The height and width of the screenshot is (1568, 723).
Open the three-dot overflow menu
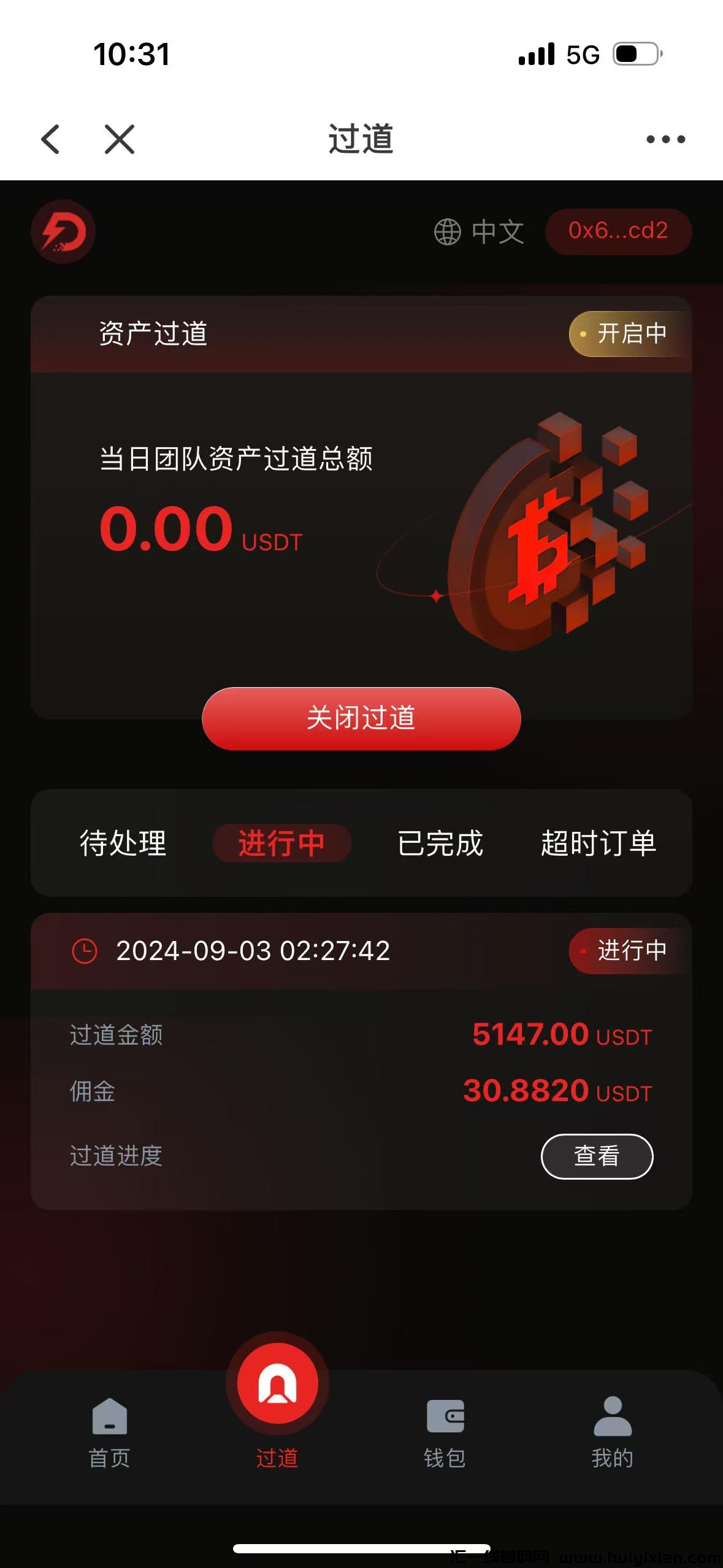664,139
